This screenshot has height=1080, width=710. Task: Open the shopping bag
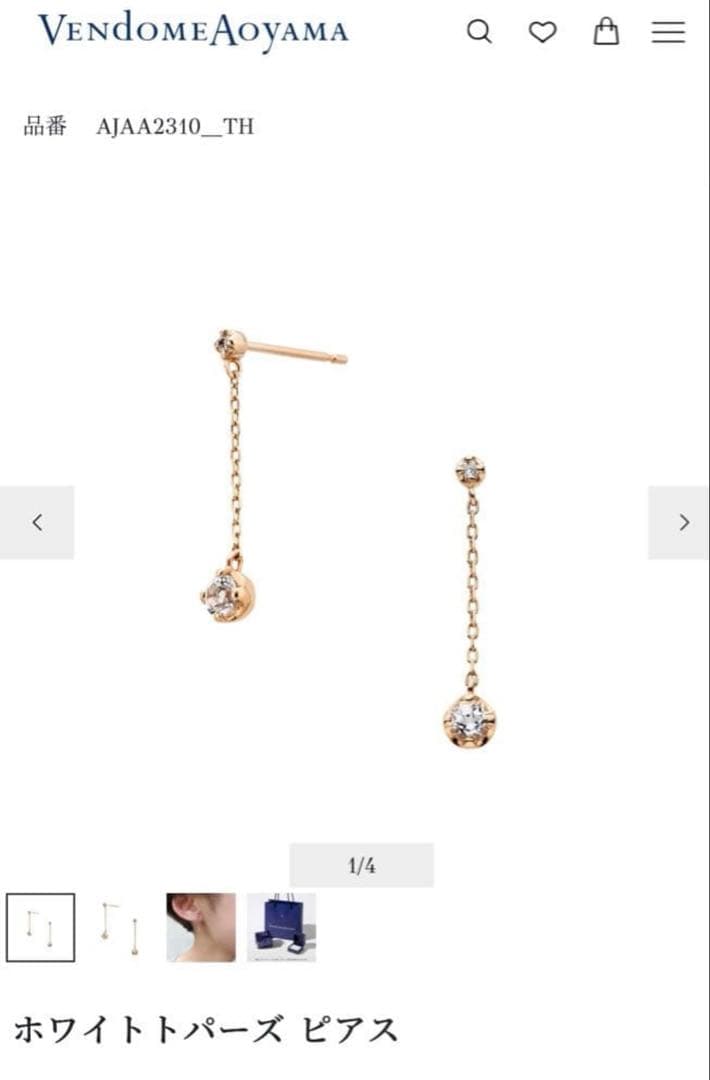(x=606, y=32)
